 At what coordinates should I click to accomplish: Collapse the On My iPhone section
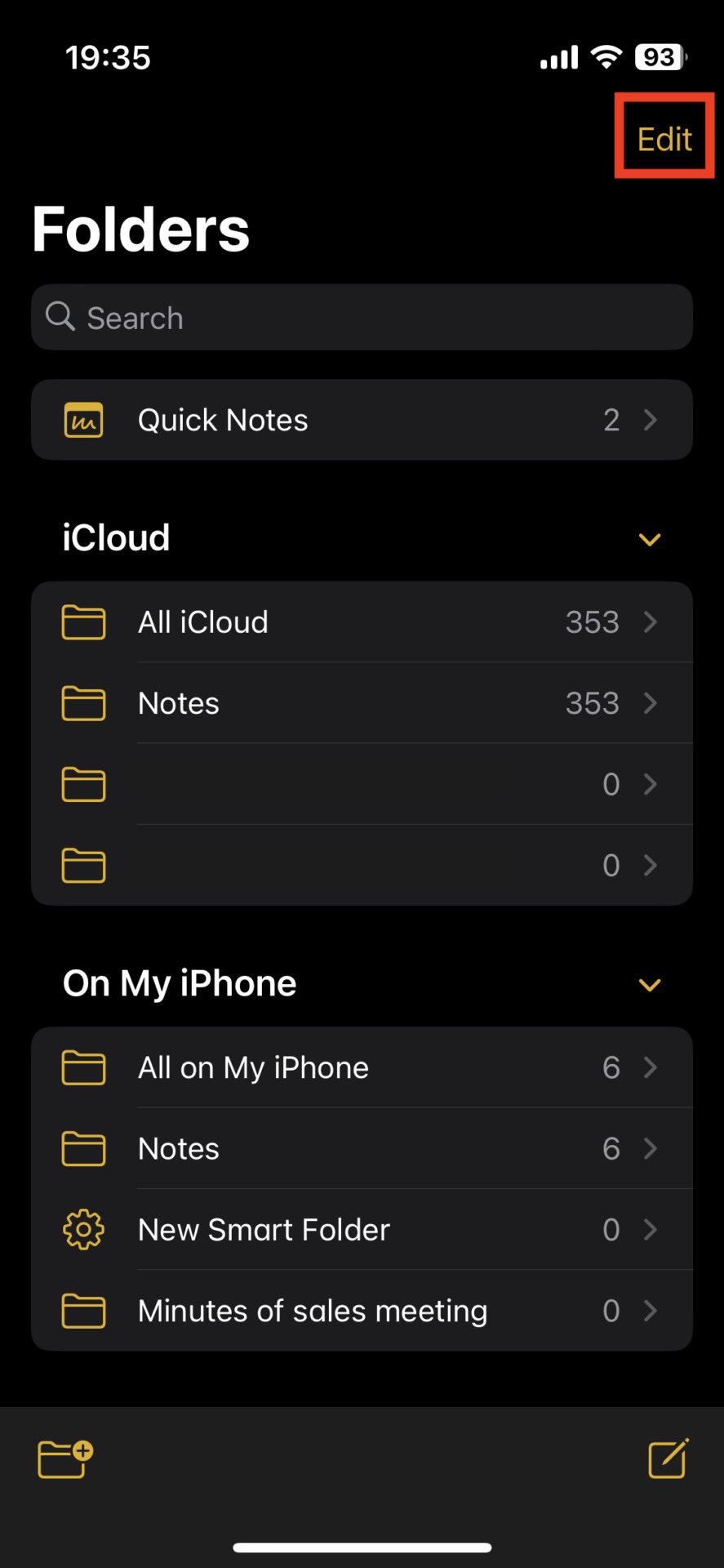(x=649, y=985)
